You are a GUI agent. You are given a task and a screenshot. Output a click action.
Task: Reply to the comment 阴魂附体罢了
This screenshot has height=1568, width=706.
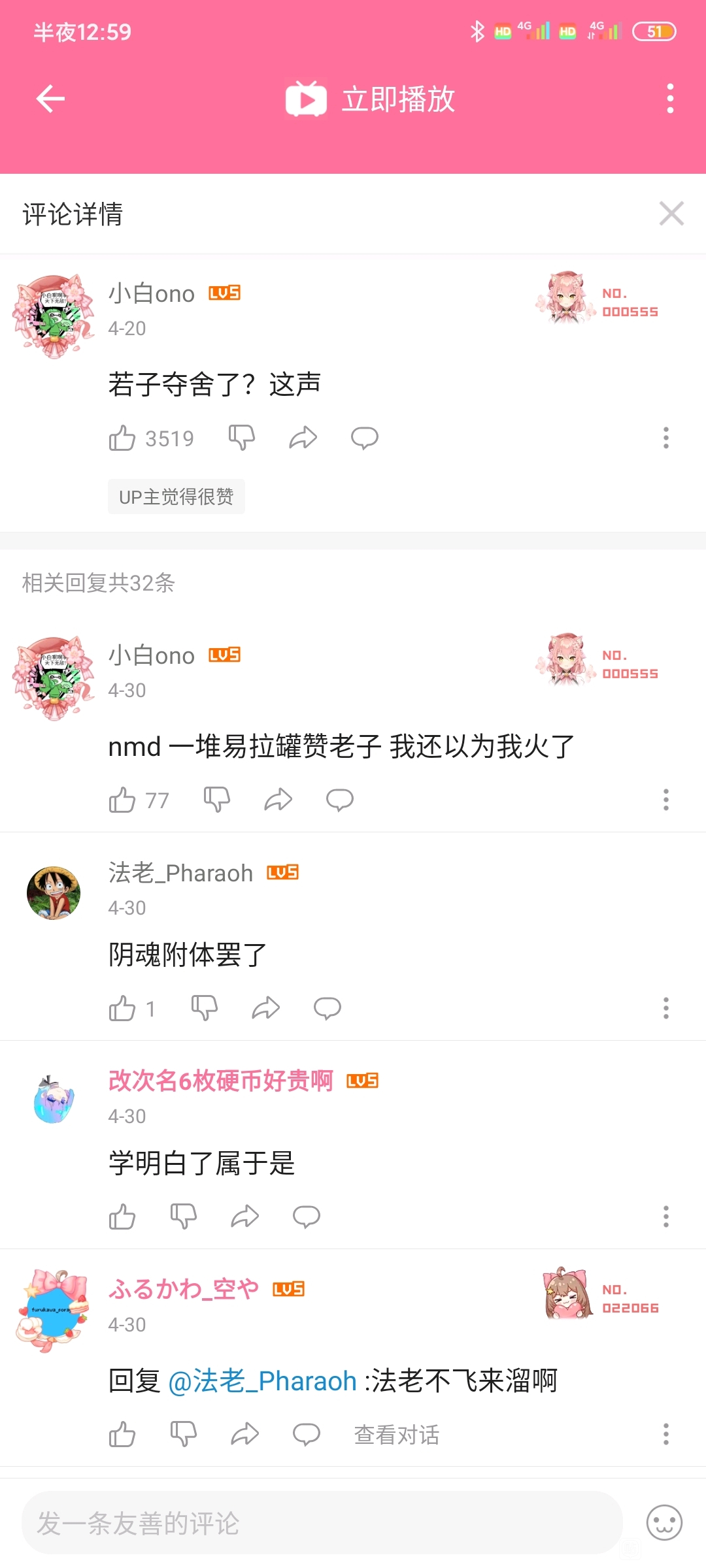tap(327, 1008)
